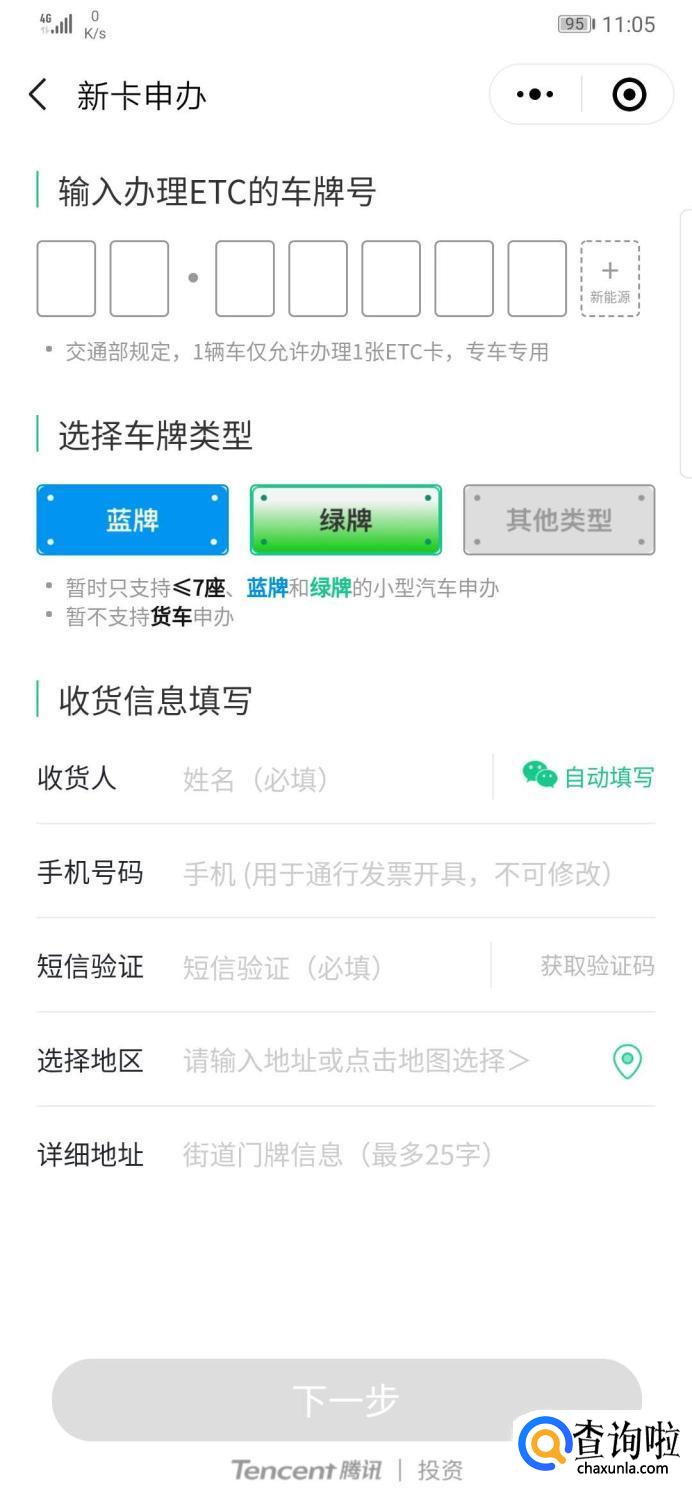Open the mini program three-dot menu

coord(535,95)
